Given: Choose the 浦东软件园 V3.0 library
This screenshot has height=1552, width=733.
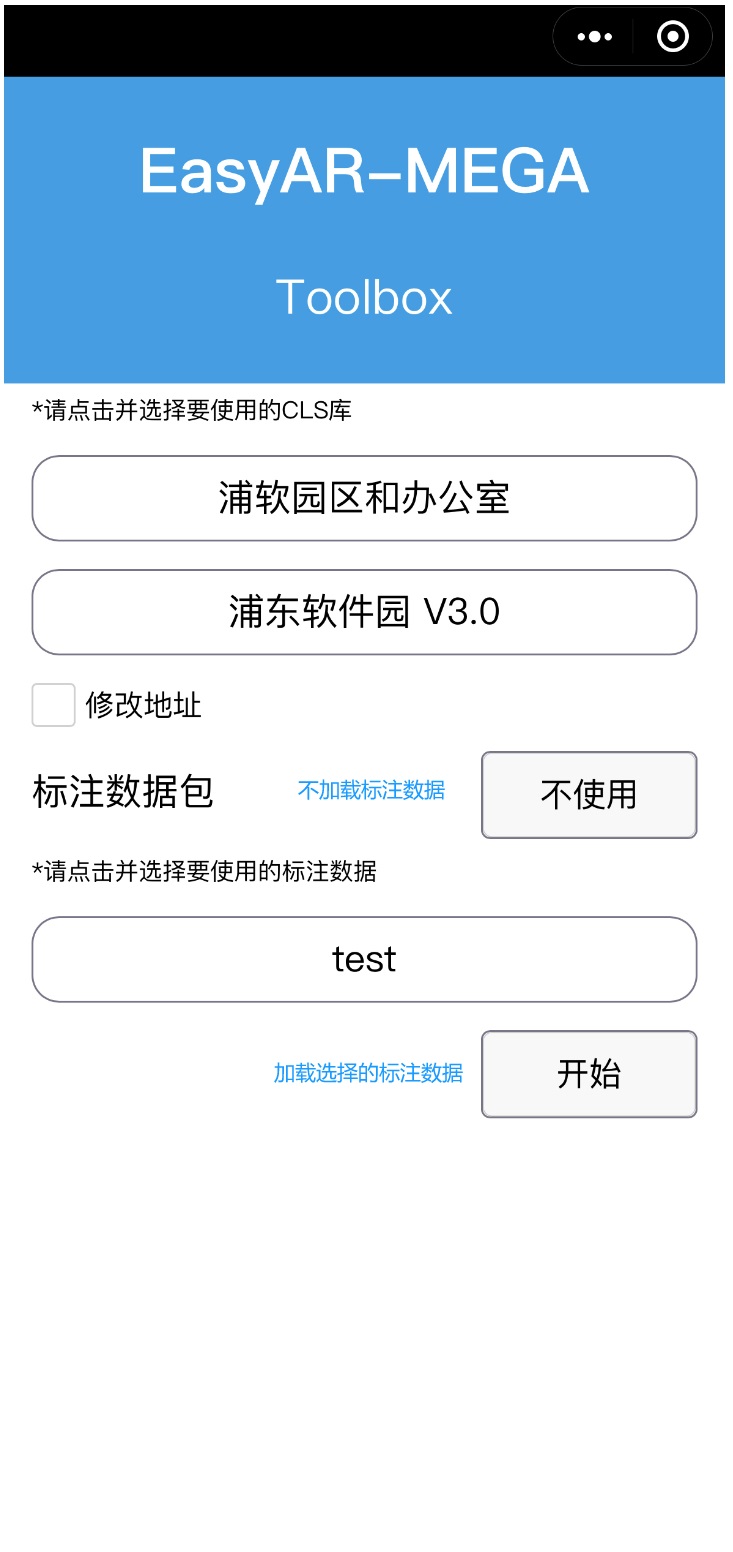Looking at the screenshot, I should (364, 612).
